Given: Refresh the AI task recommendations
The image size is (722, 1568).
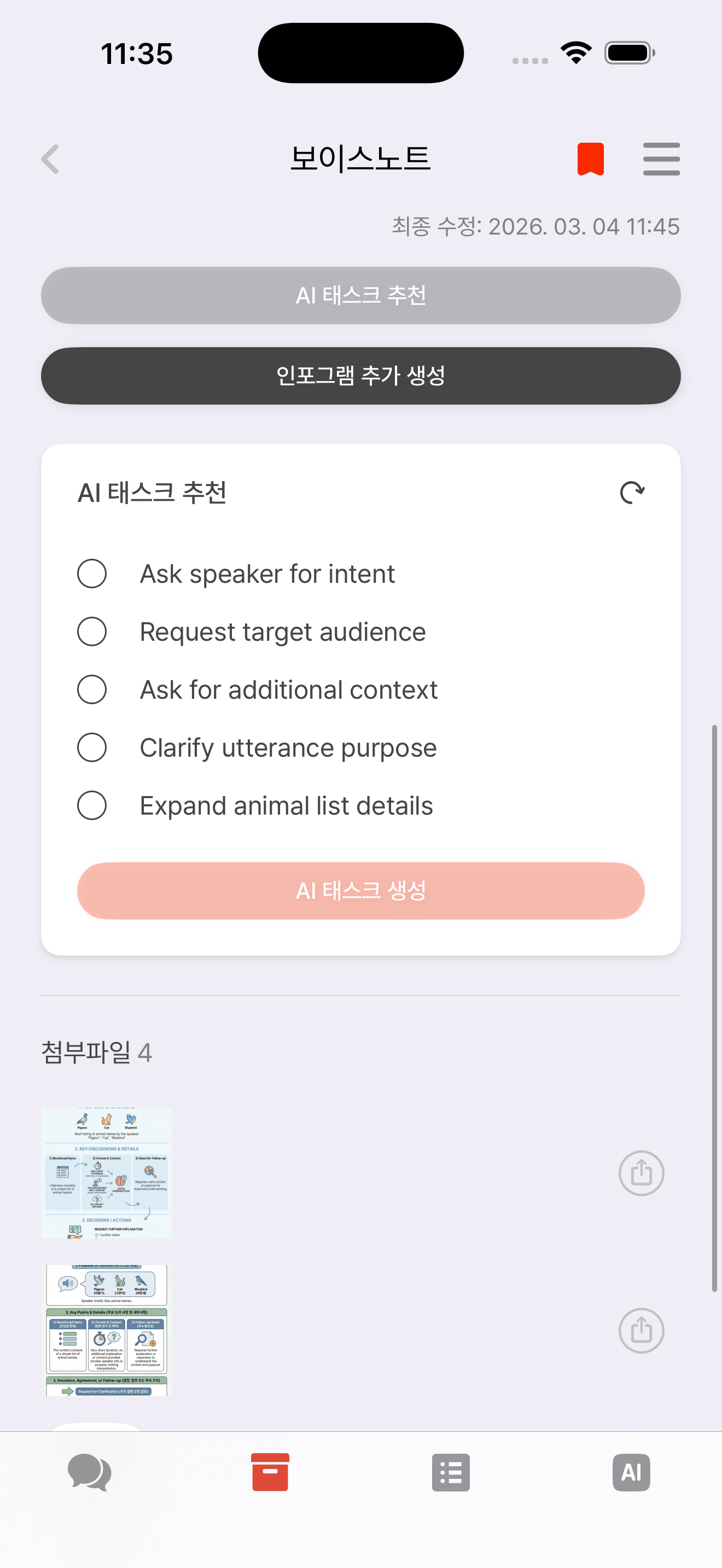Looking at the screenshot, I should coord(632,493).
